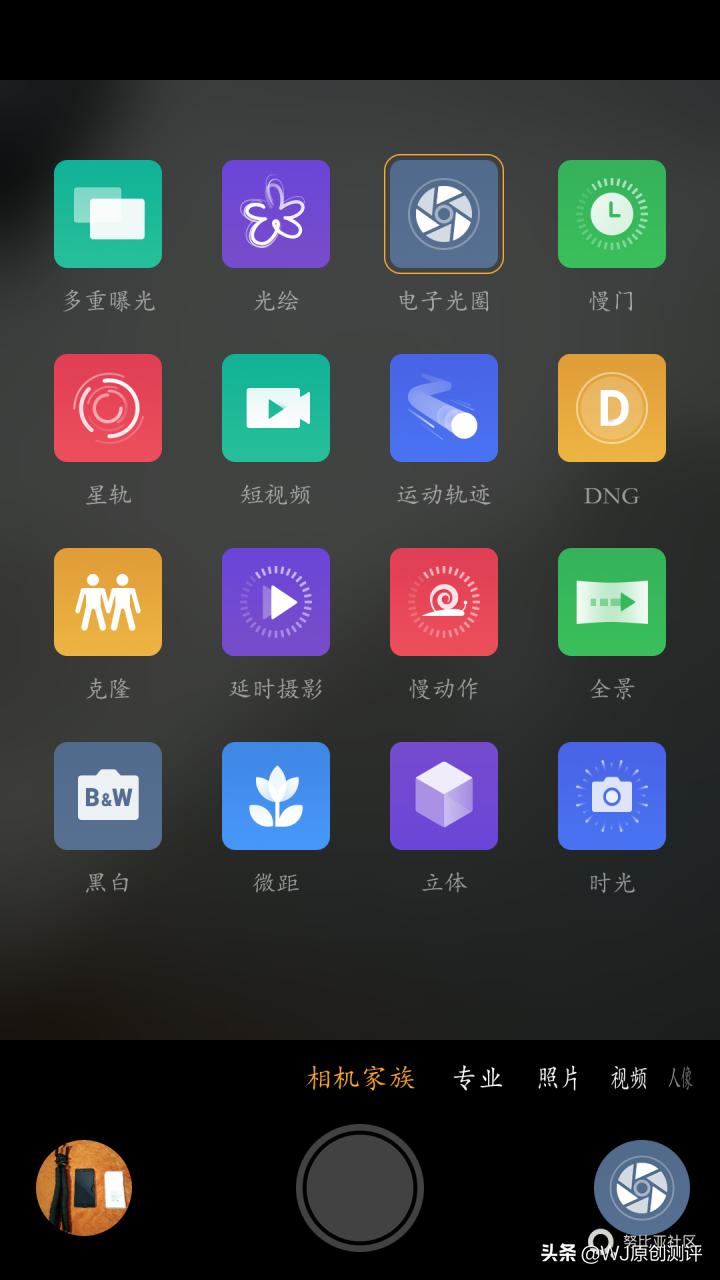Open 微距 macro mode
720x1280 pixels.
coord(276,796)
